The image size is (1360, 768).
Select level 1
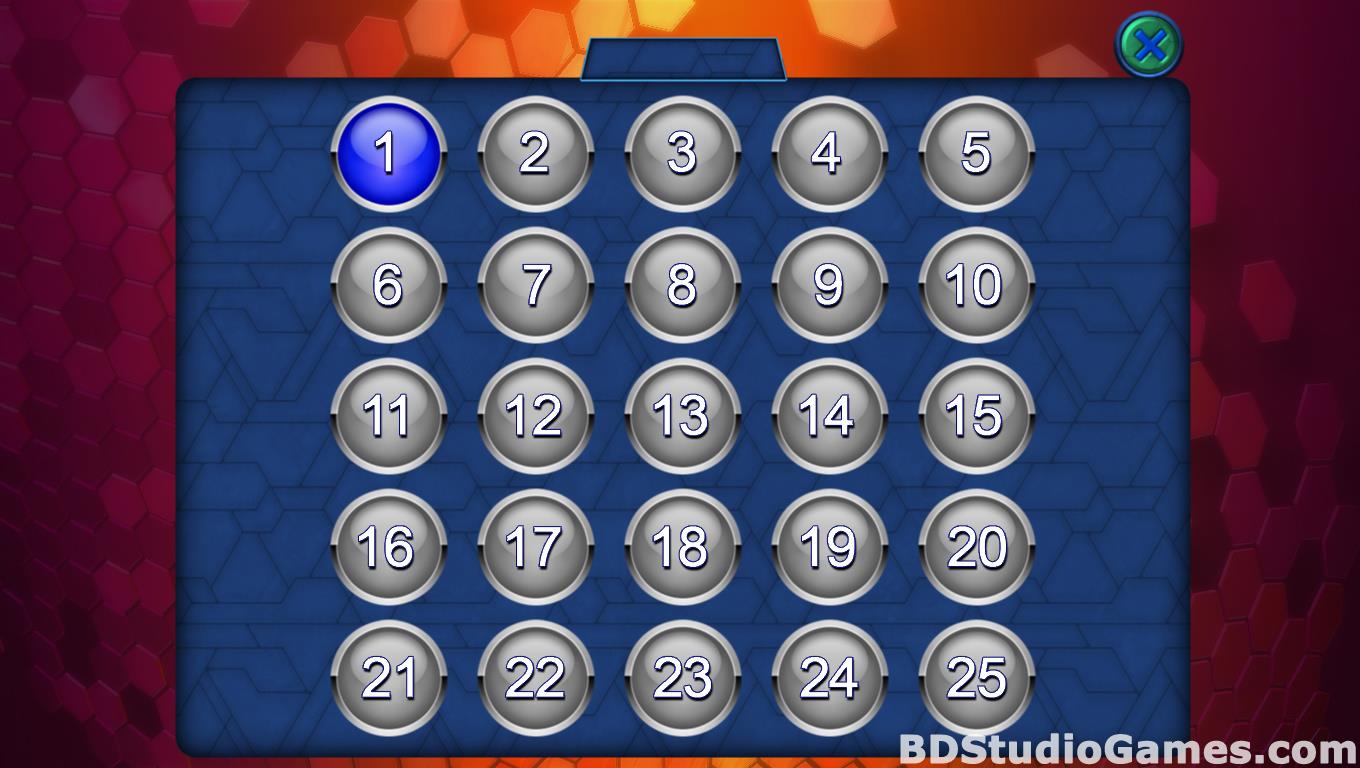coord(388,153)
